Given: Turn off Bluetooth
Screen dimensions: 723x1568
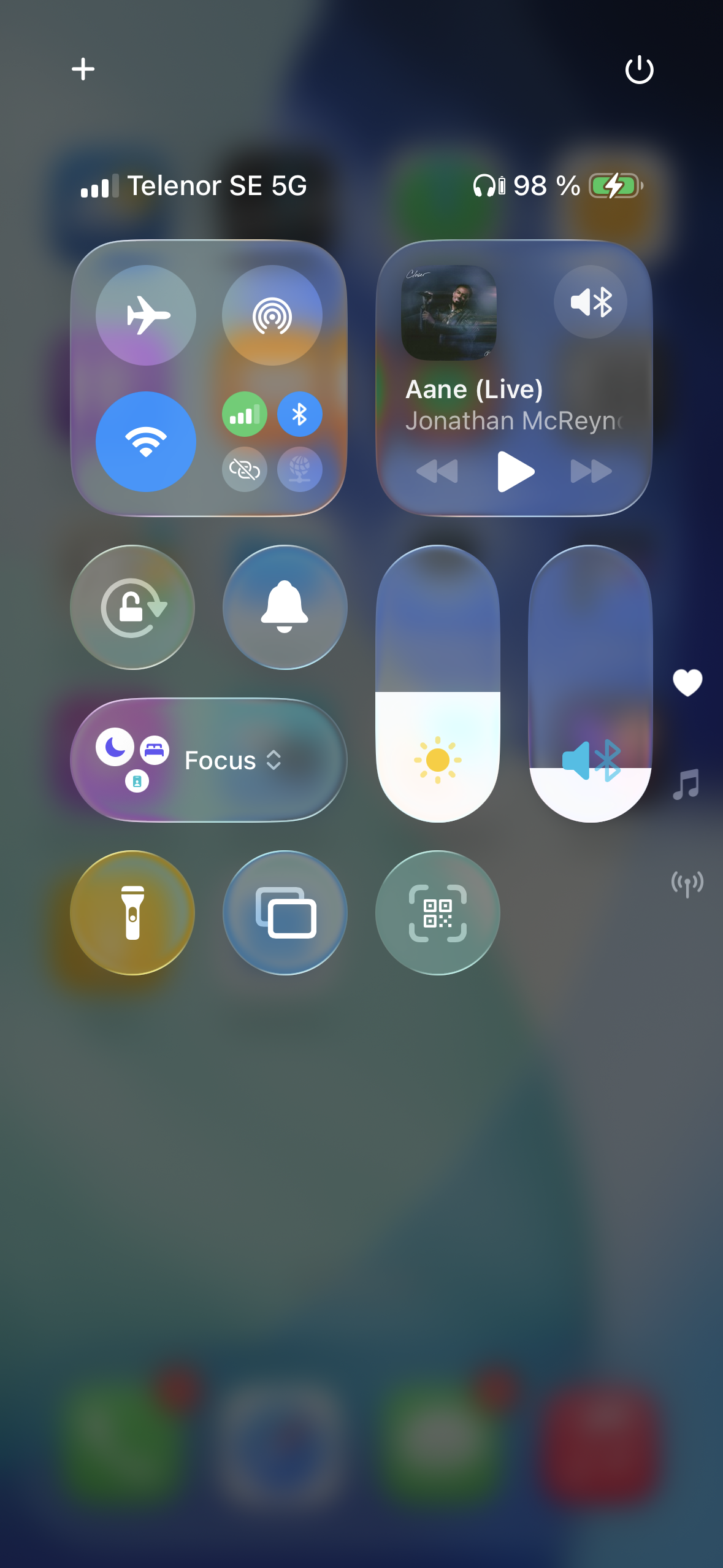Looking at the screenshot, I should click(x=299, y=415).
